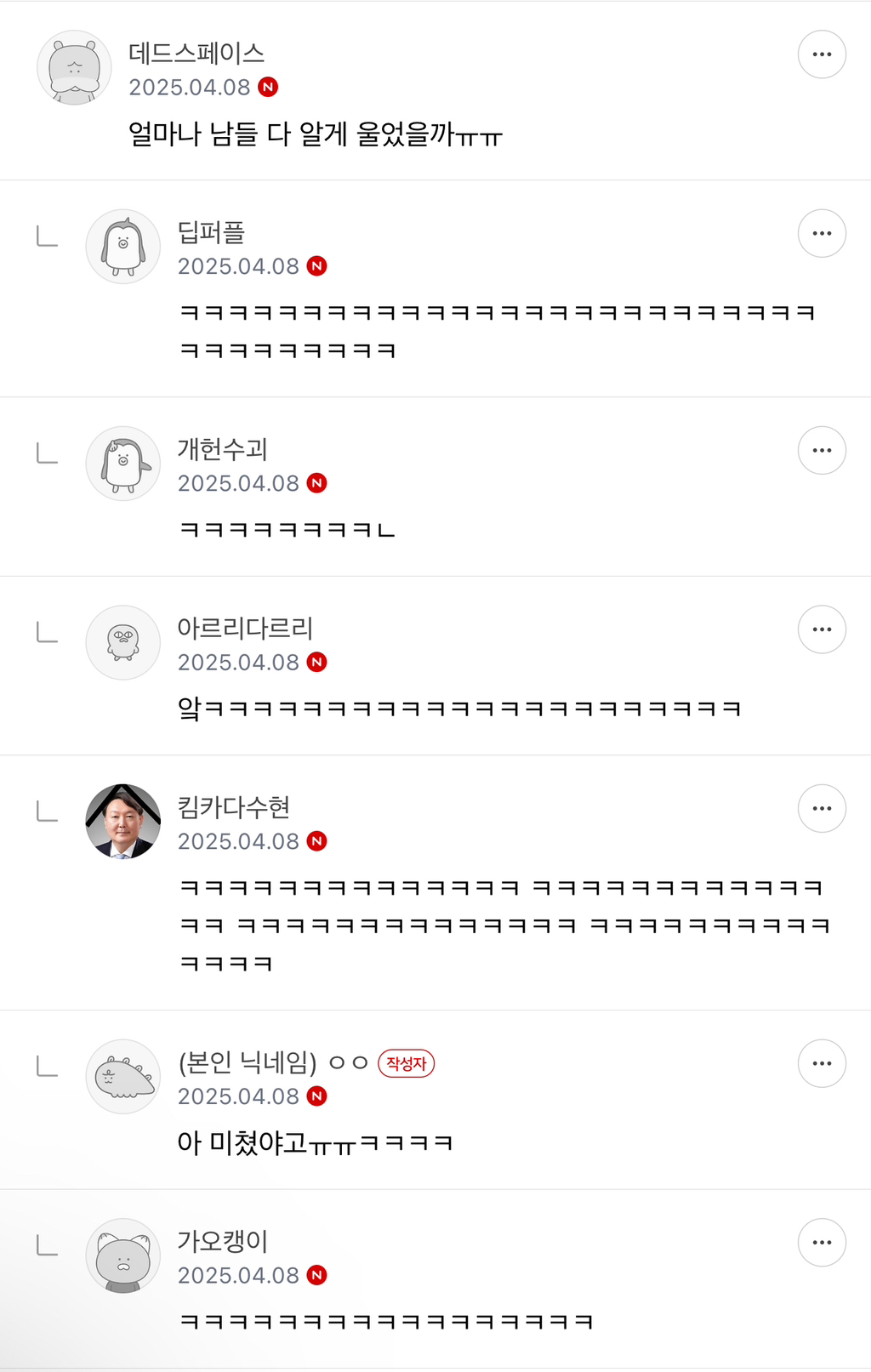871x1372 pixels.
Task: Open 딥퍼플's penguin profile picture
Action: [x=122, y=246]
